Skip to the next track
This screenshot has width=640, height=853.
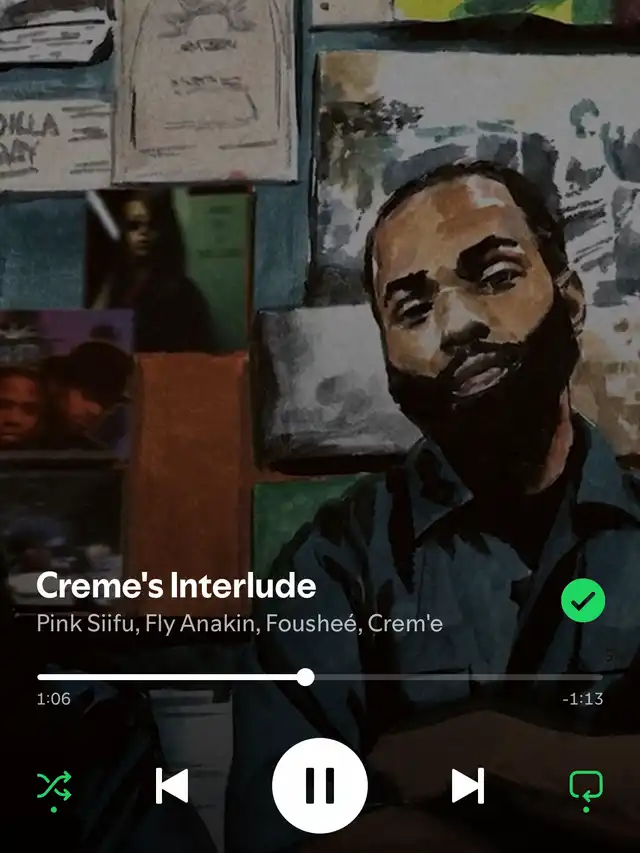[x=467, y=786]
